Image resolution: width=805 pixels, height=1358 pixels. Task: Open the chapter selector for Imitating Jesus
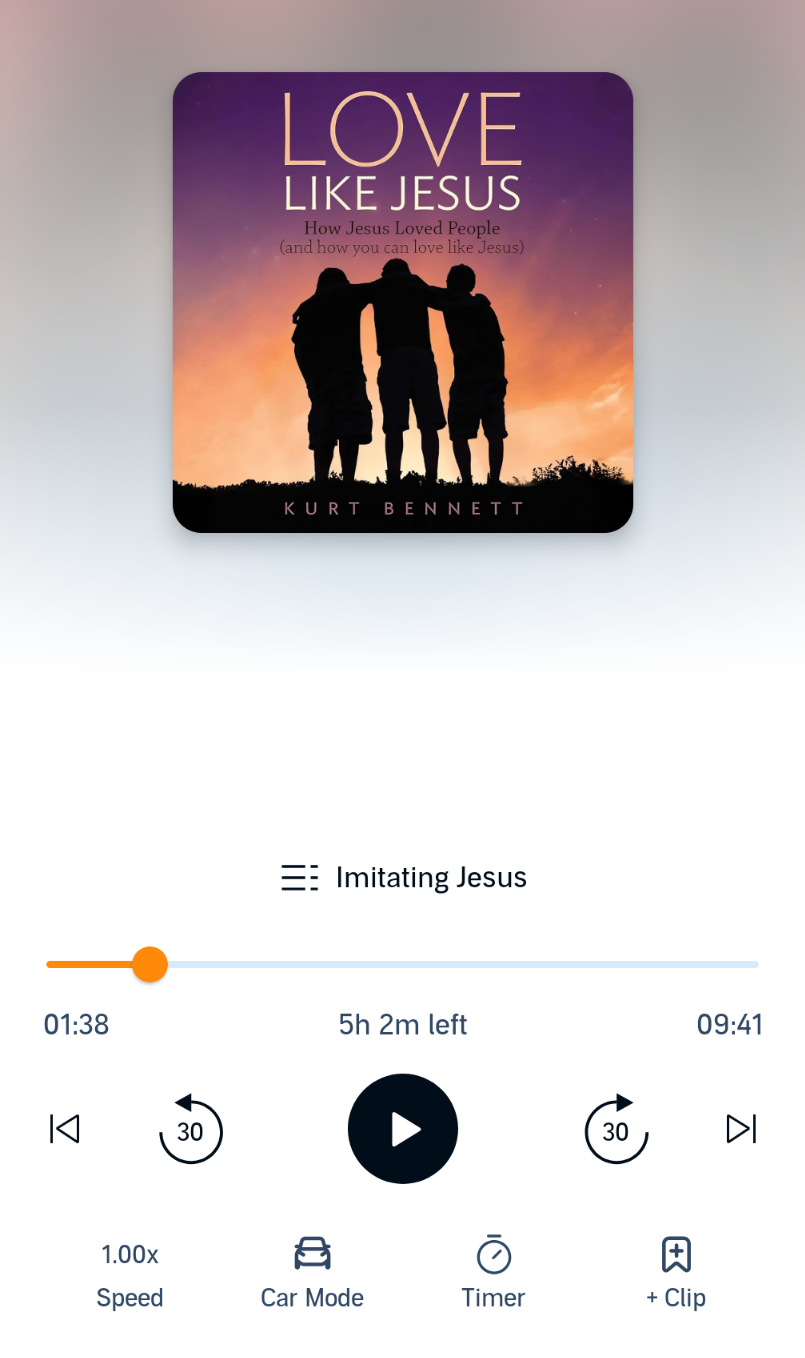(x=299, y=877)
